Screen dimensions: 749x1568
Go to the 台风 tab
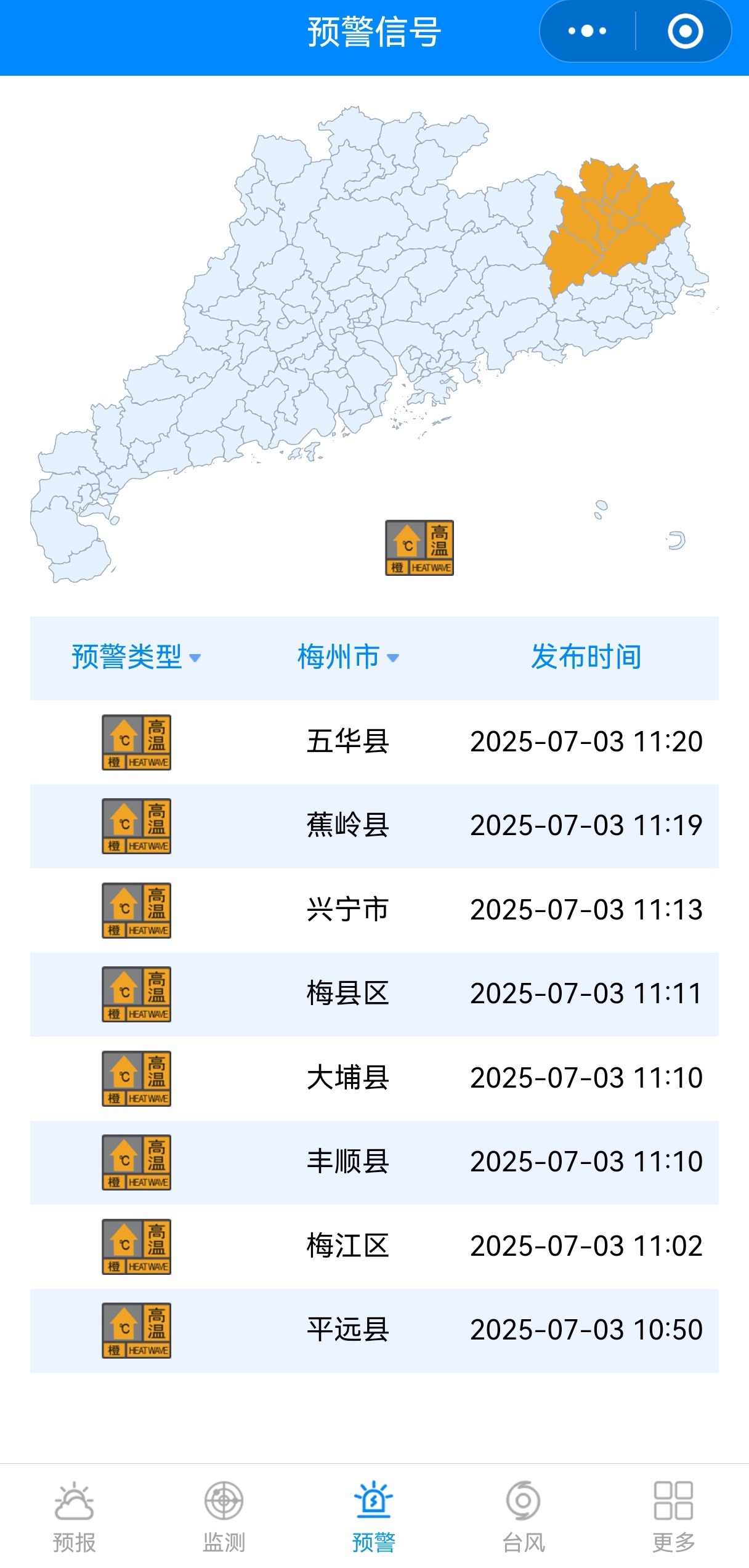coord(524,1517)
